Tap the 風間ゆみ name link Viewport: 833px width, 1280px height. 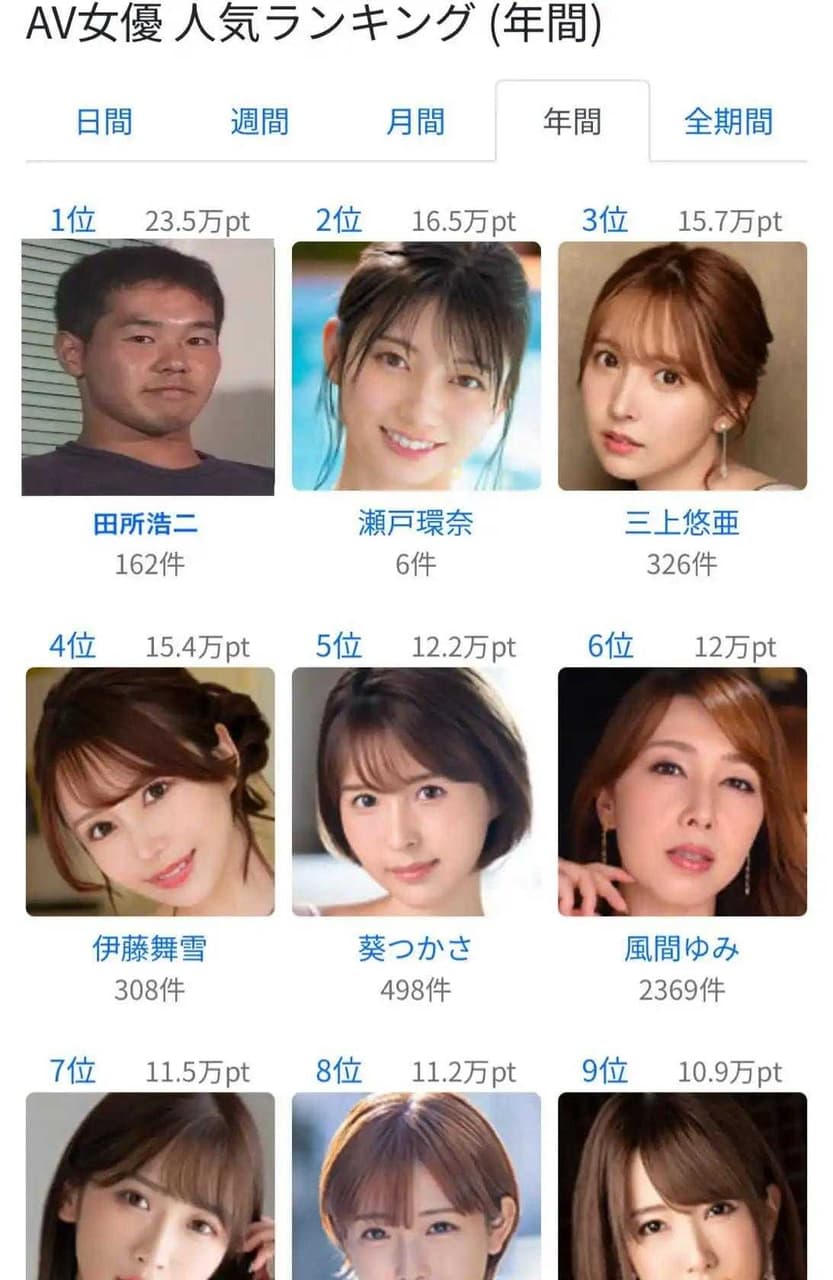[682, 949]
